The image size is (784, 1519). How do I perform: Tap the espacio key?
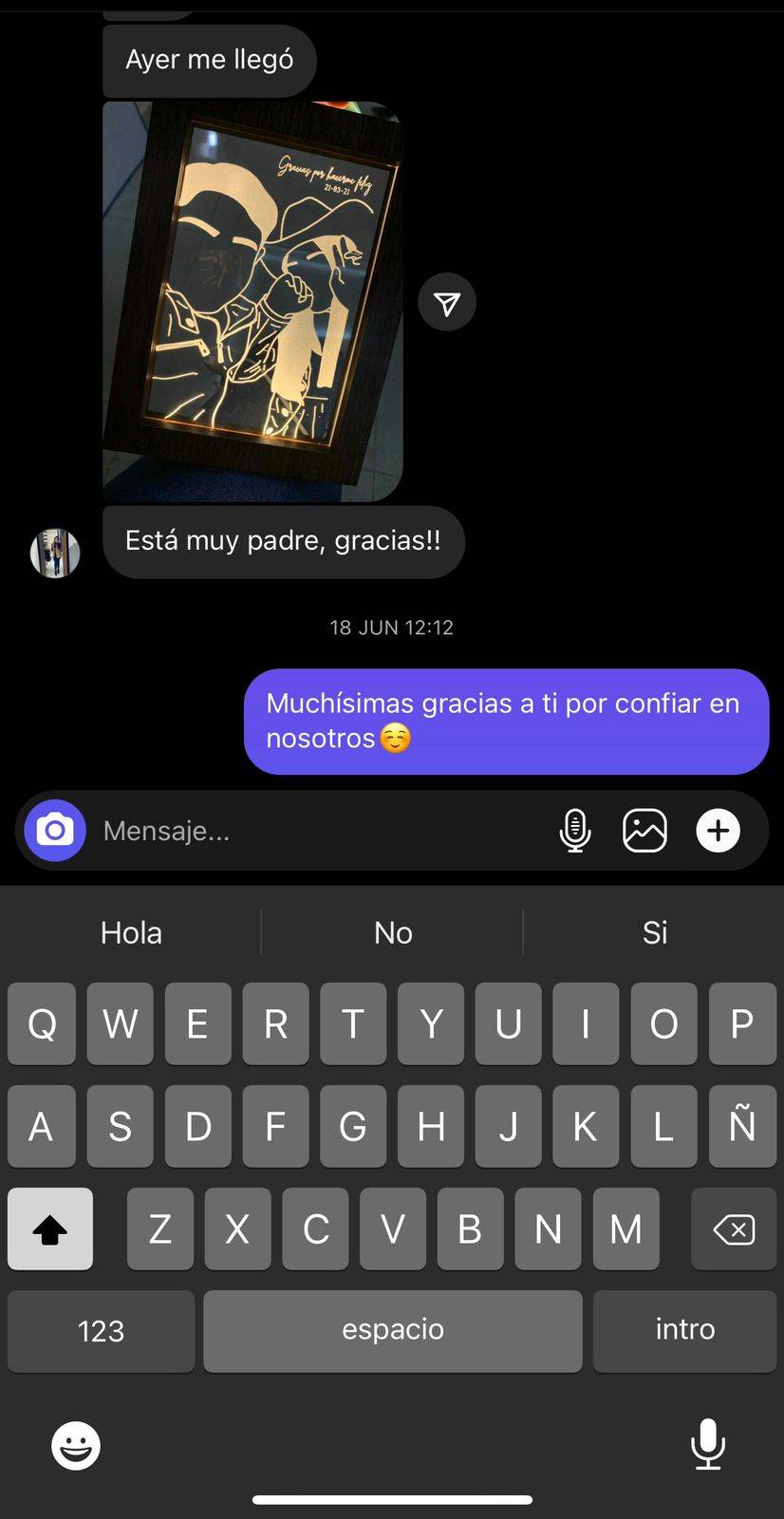393,1330
